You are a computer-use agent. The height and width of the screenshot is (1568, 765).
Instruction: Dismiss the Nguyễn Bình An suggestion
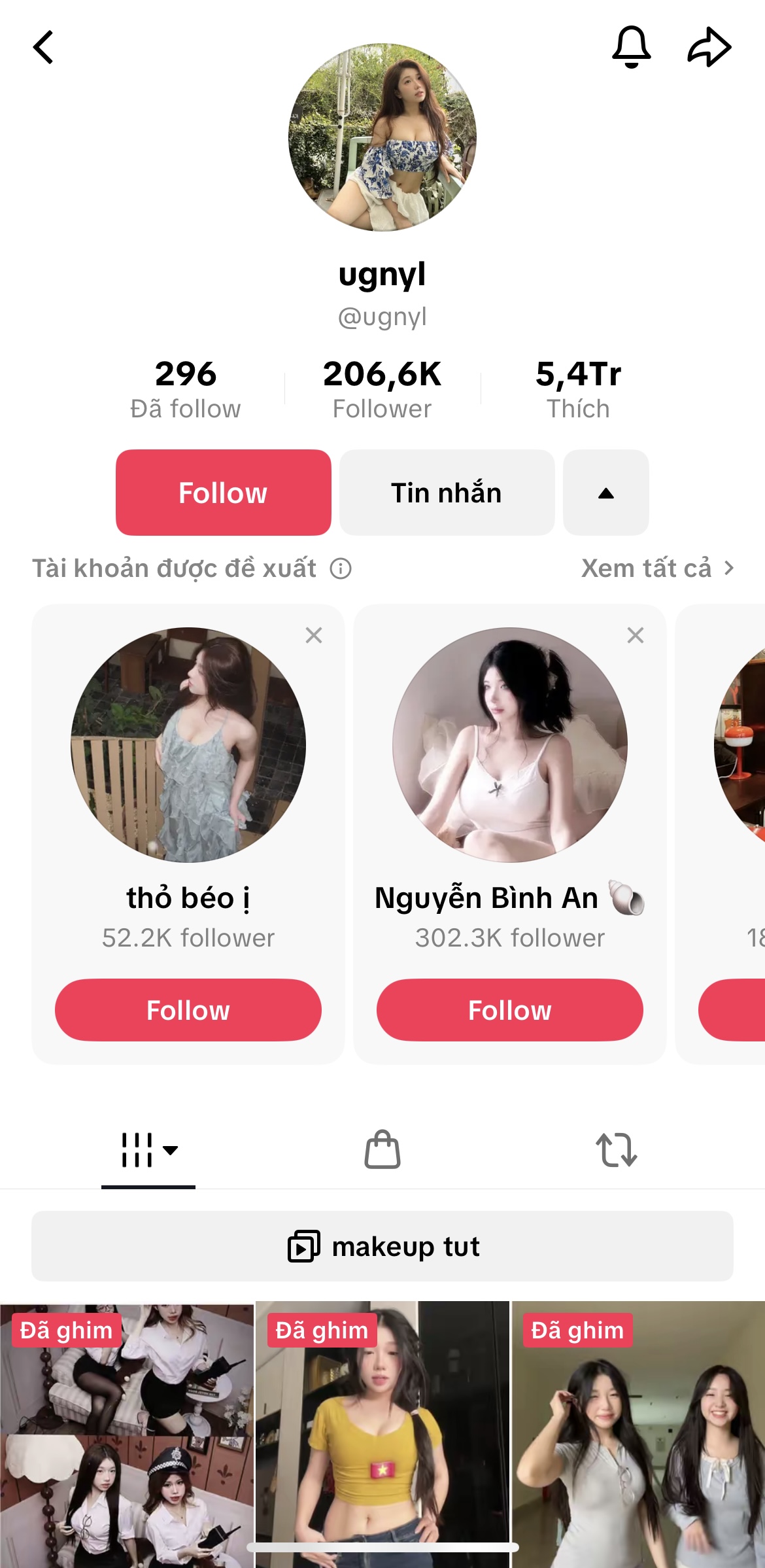(x=636, y=635)
